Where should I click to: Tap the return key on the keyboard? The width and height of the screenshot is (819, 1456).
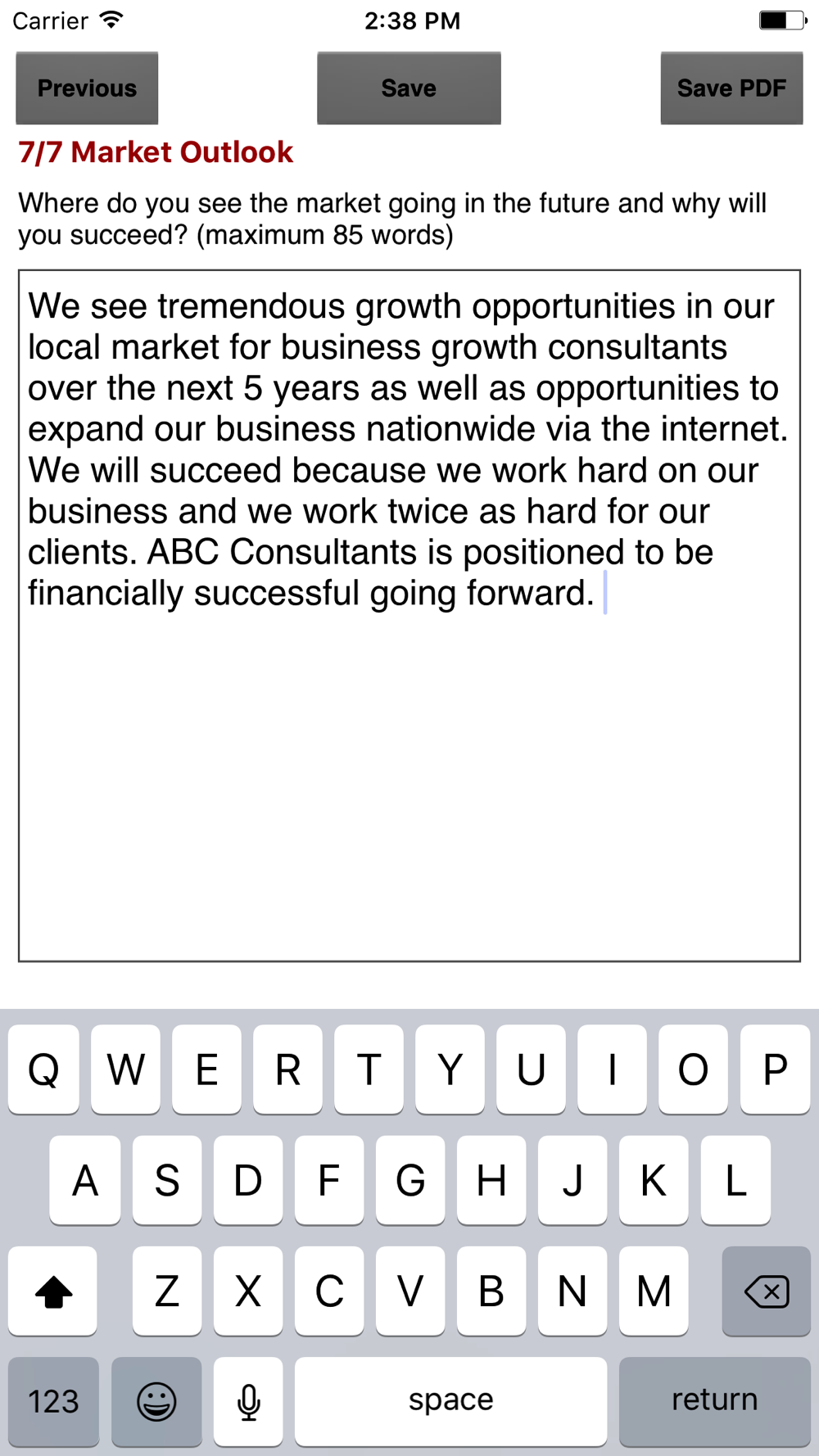pyautogui.click(x=714, y=1400)
